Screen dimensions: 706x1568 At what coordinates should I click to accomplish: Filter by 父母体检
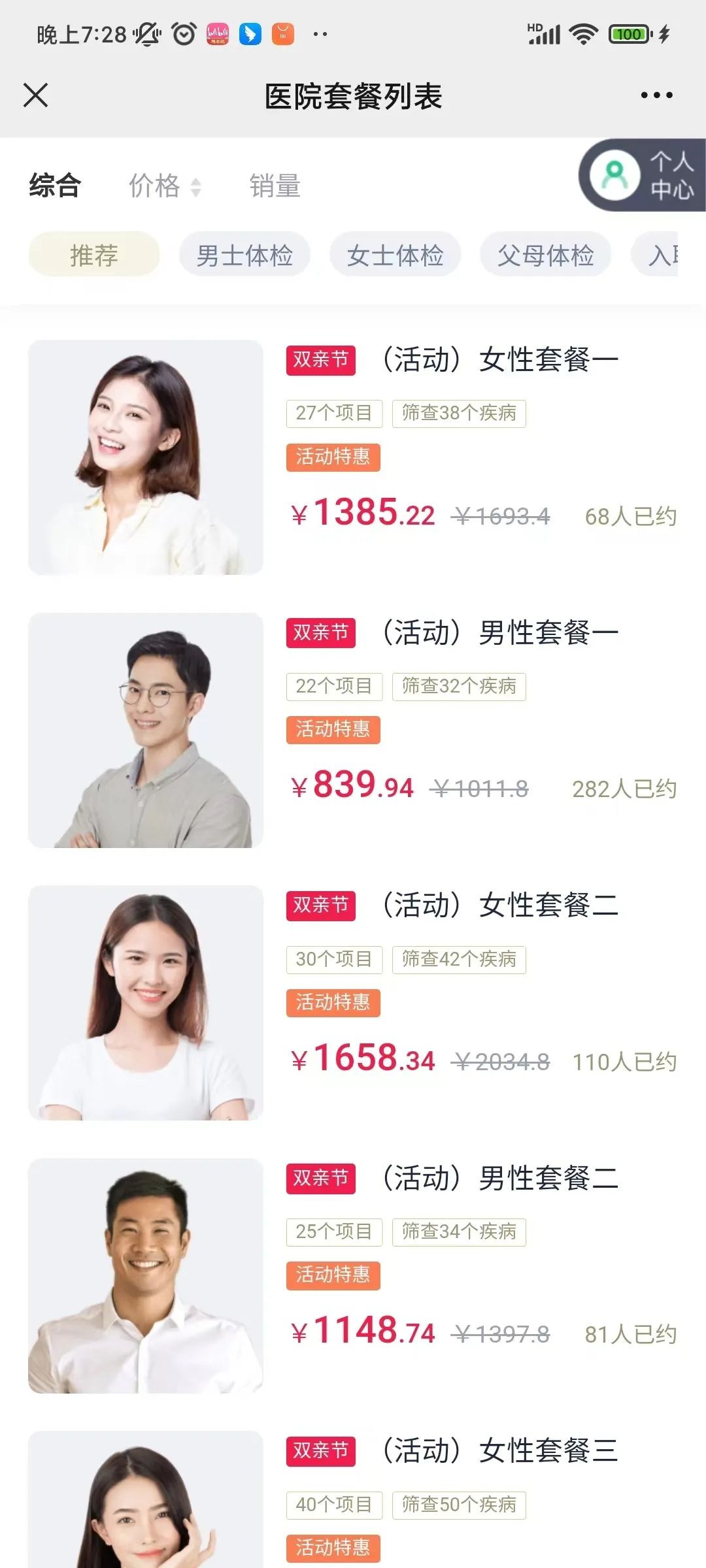(545, 255)
